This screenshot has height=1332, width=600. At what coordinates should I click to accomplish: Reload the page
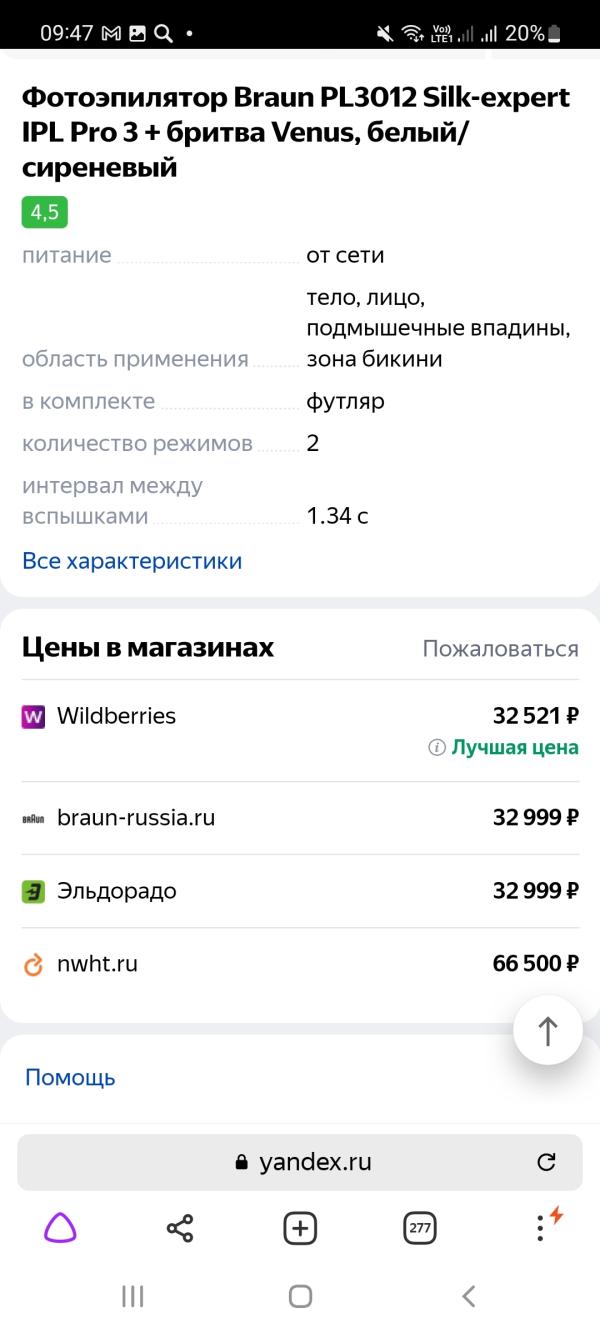[x=546, y=1162]
